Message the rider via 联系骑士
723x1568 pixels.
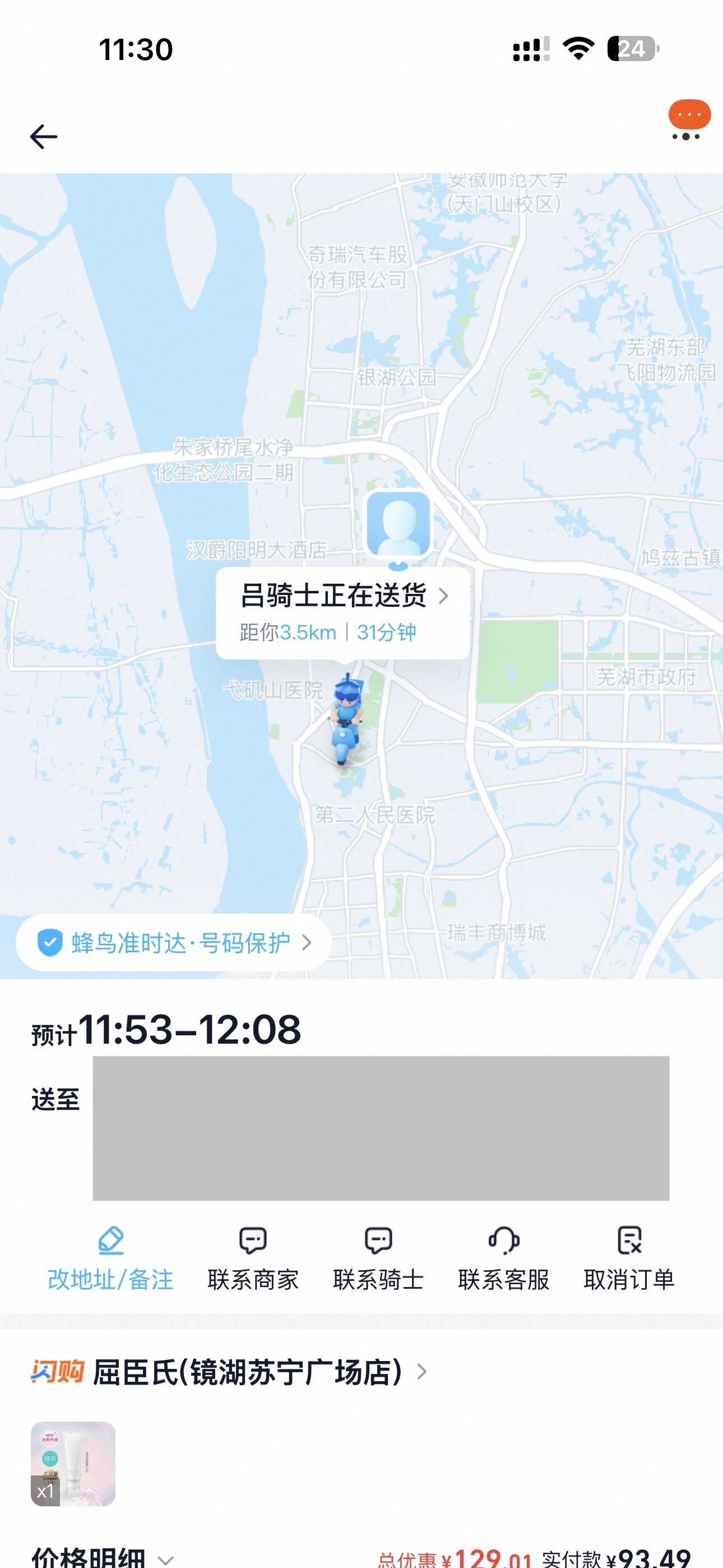(378, 1260)
